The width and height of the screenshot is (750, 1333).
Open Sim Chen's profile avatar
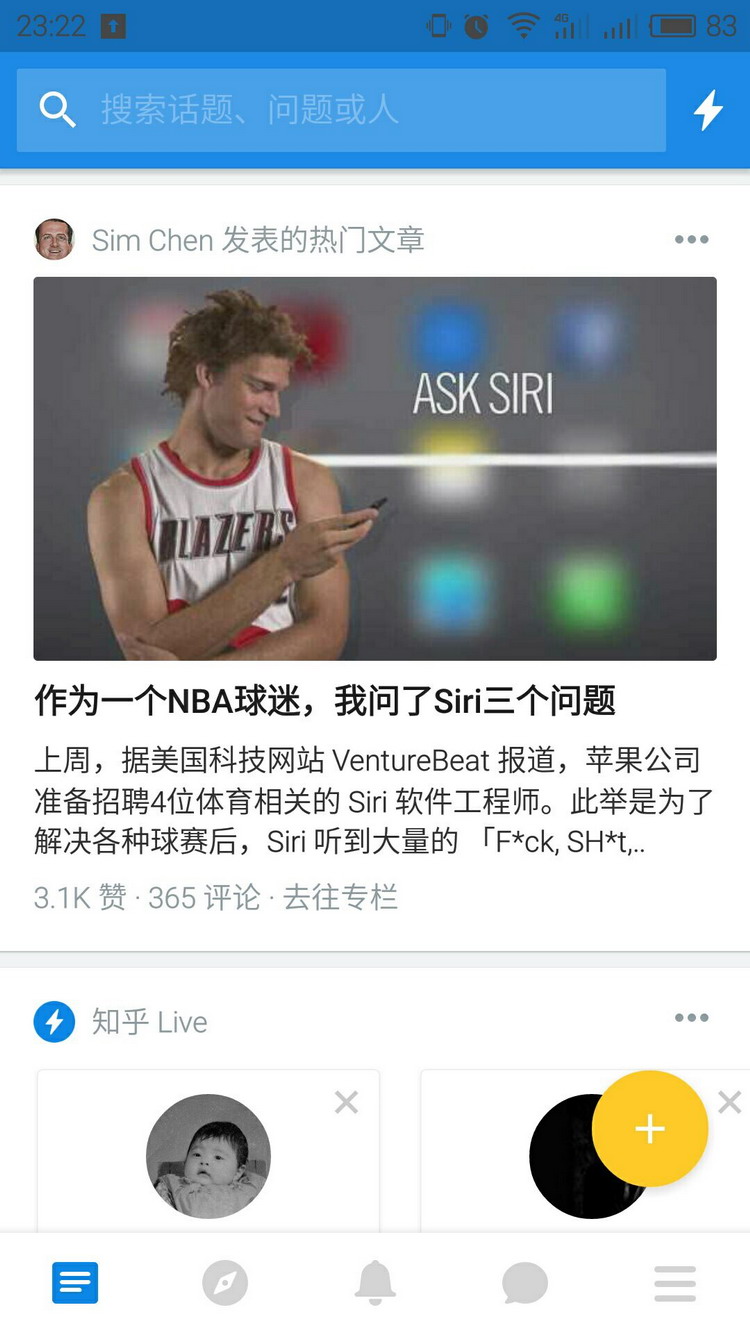(54, 240)
